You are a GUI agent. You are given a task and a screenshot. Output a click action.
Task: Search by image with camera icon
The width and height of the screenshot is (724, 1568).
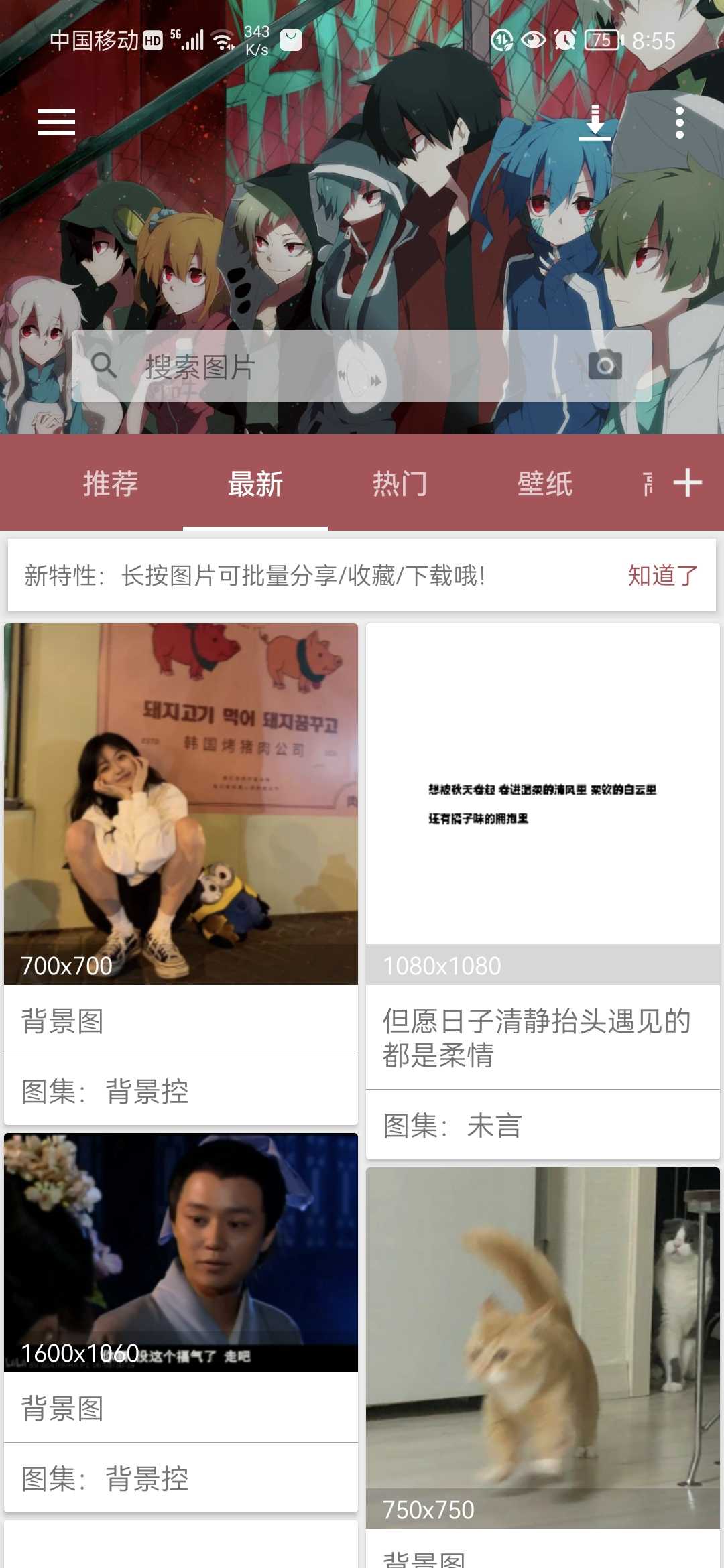point(605,365)
